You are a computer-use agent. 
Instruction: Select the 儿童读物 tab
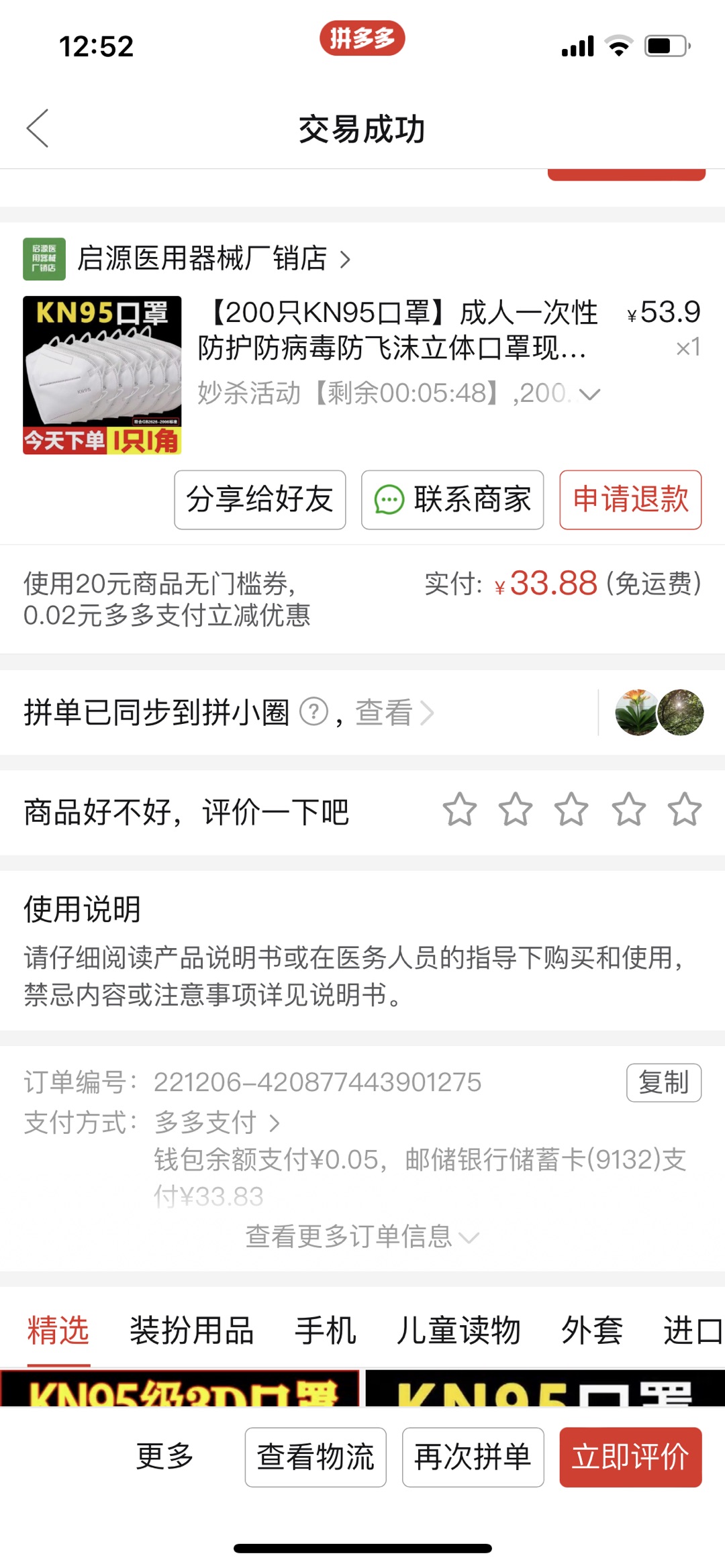(458, 1330)
